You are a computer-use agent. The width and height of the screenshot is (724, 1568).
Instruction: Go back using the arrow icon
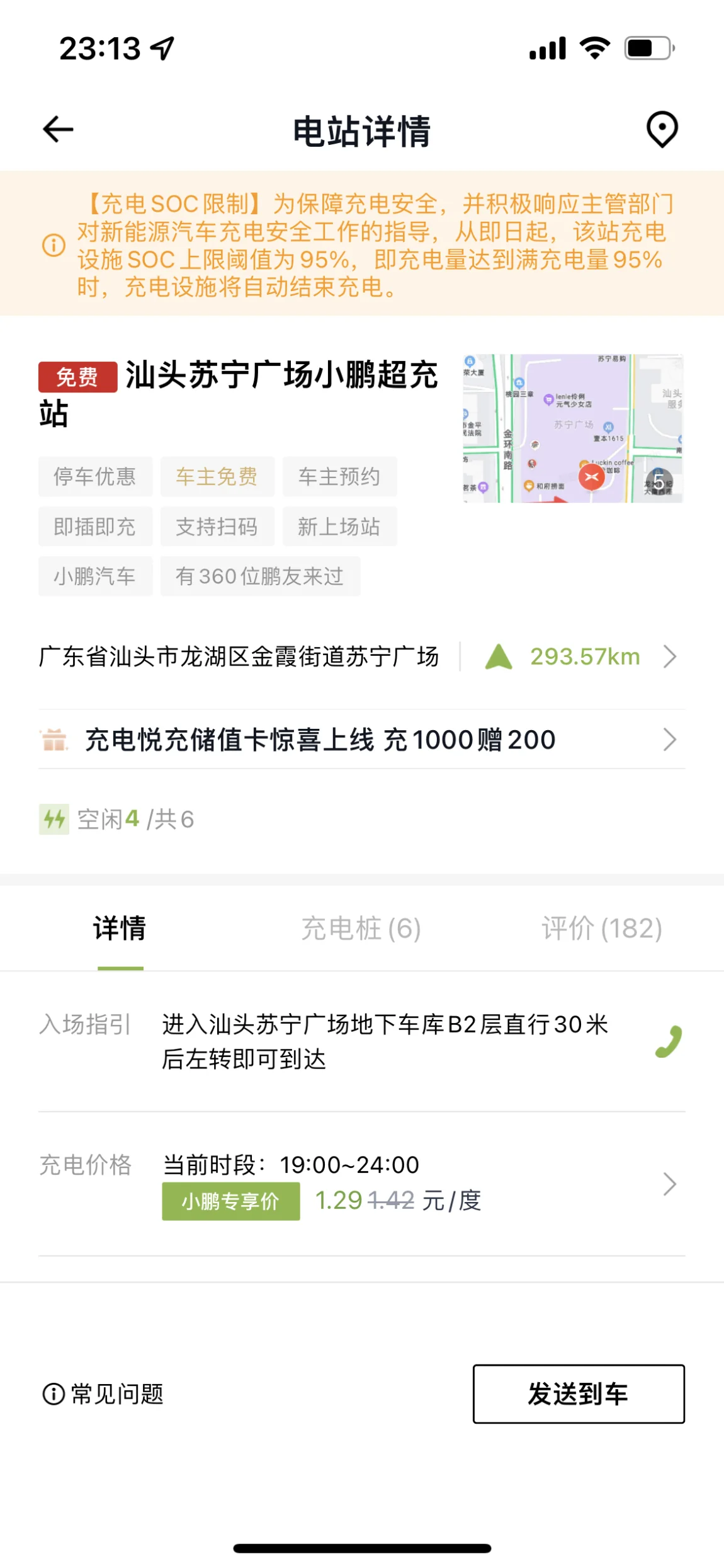[58, 130]
